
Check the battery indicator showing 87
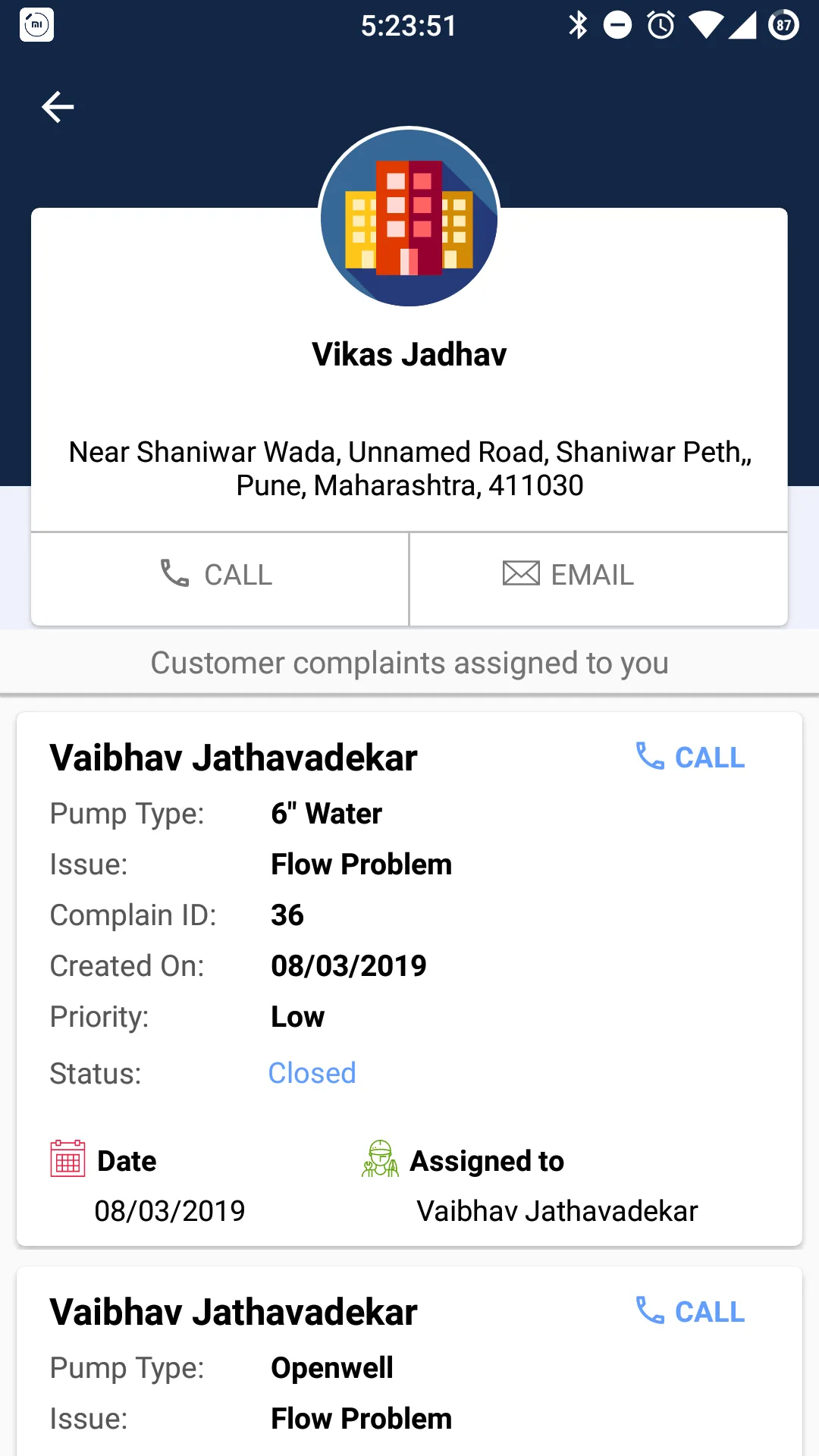click(783, 25)
